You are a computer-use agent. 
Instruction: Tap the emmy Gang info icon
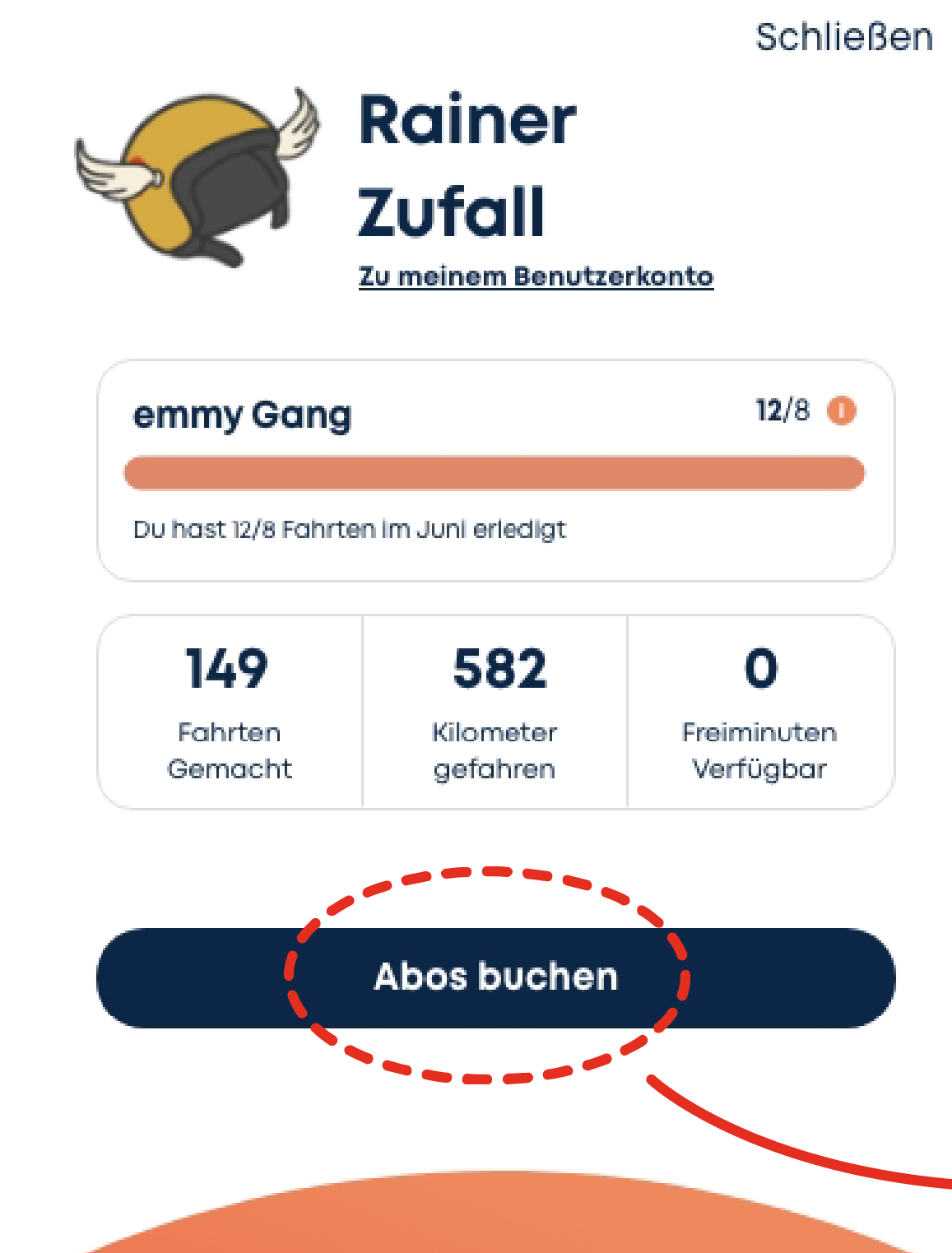(841, 410)
